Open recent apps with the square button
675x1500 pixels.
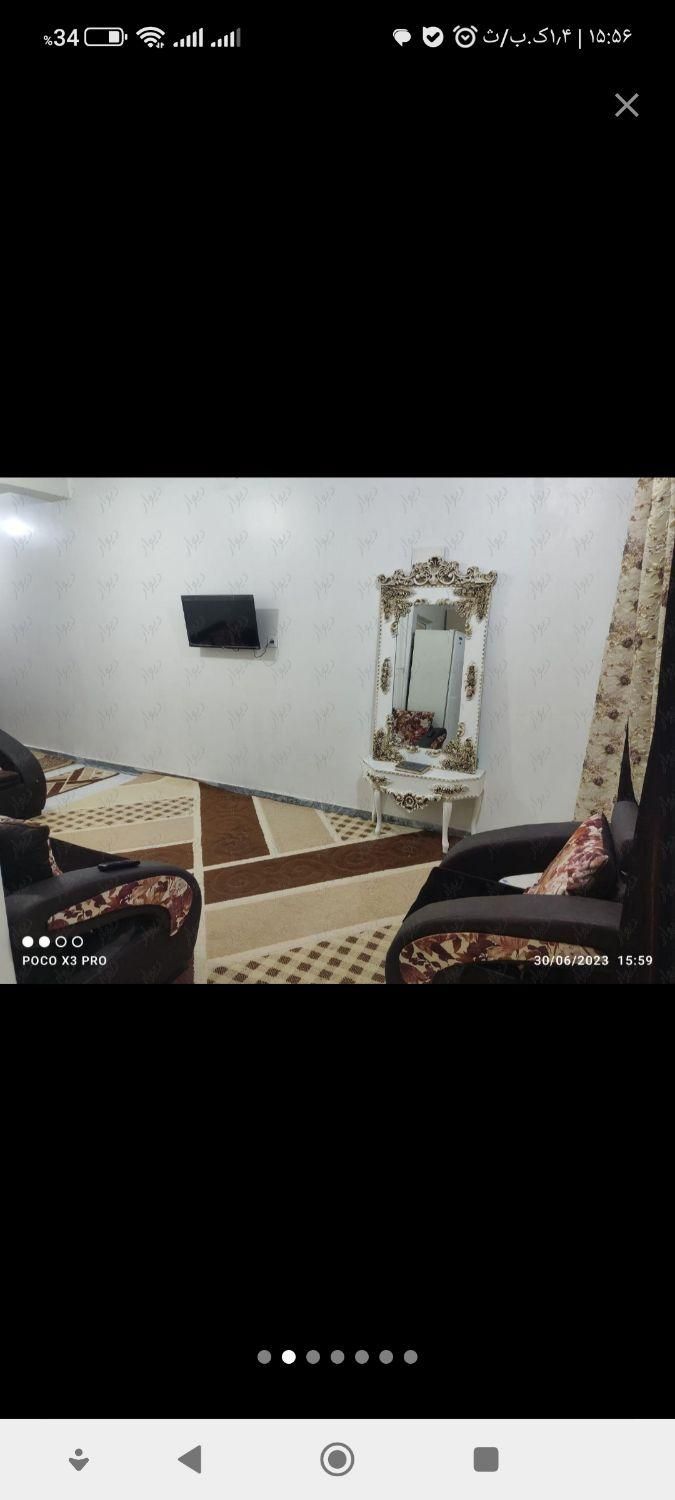tap(486, 1459)
